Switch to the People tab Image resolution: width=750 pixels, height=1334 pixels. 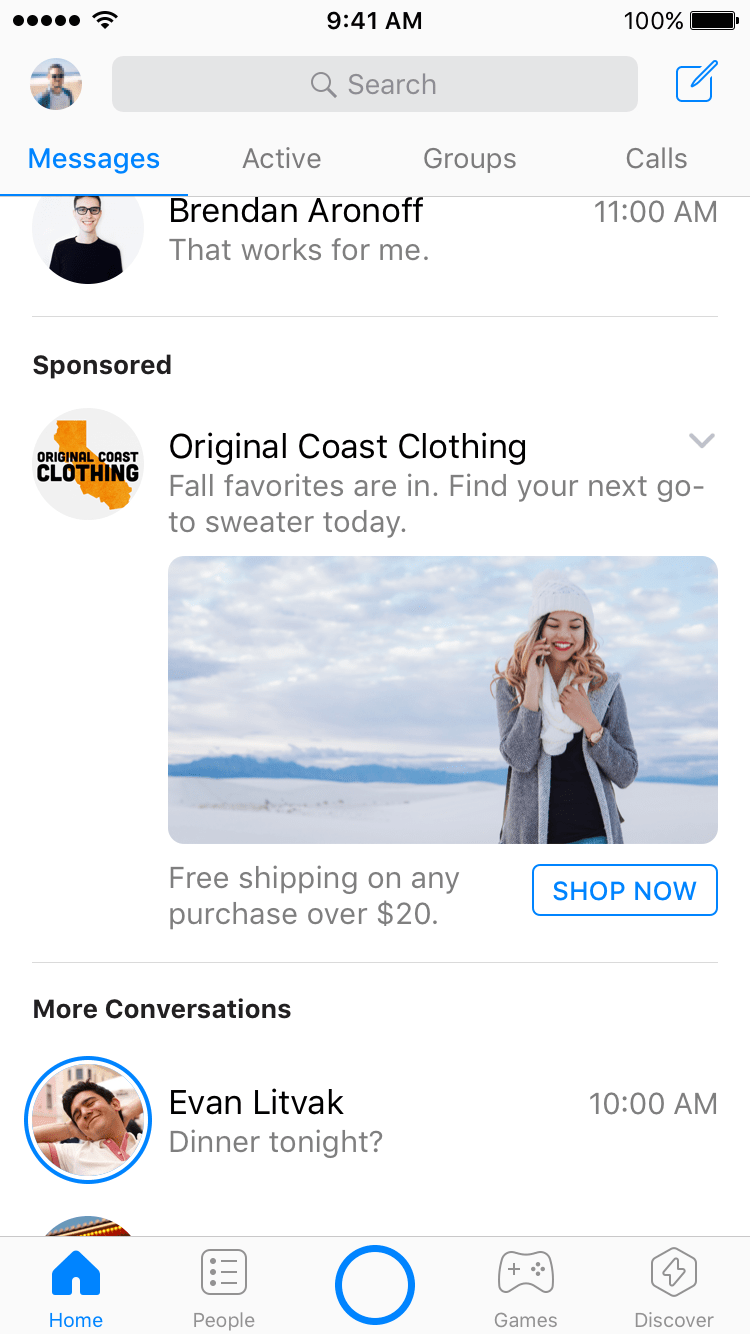point(224,1286)
